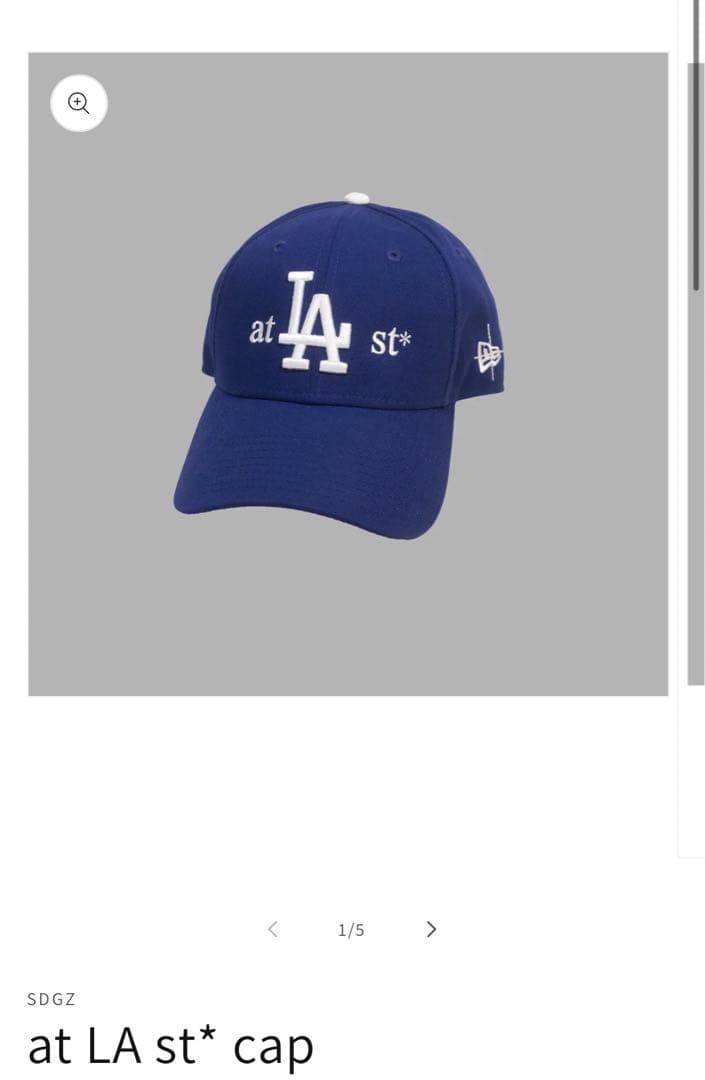Zoom into the cap product image
705x1080 pixels.
(x=79, y=103)
